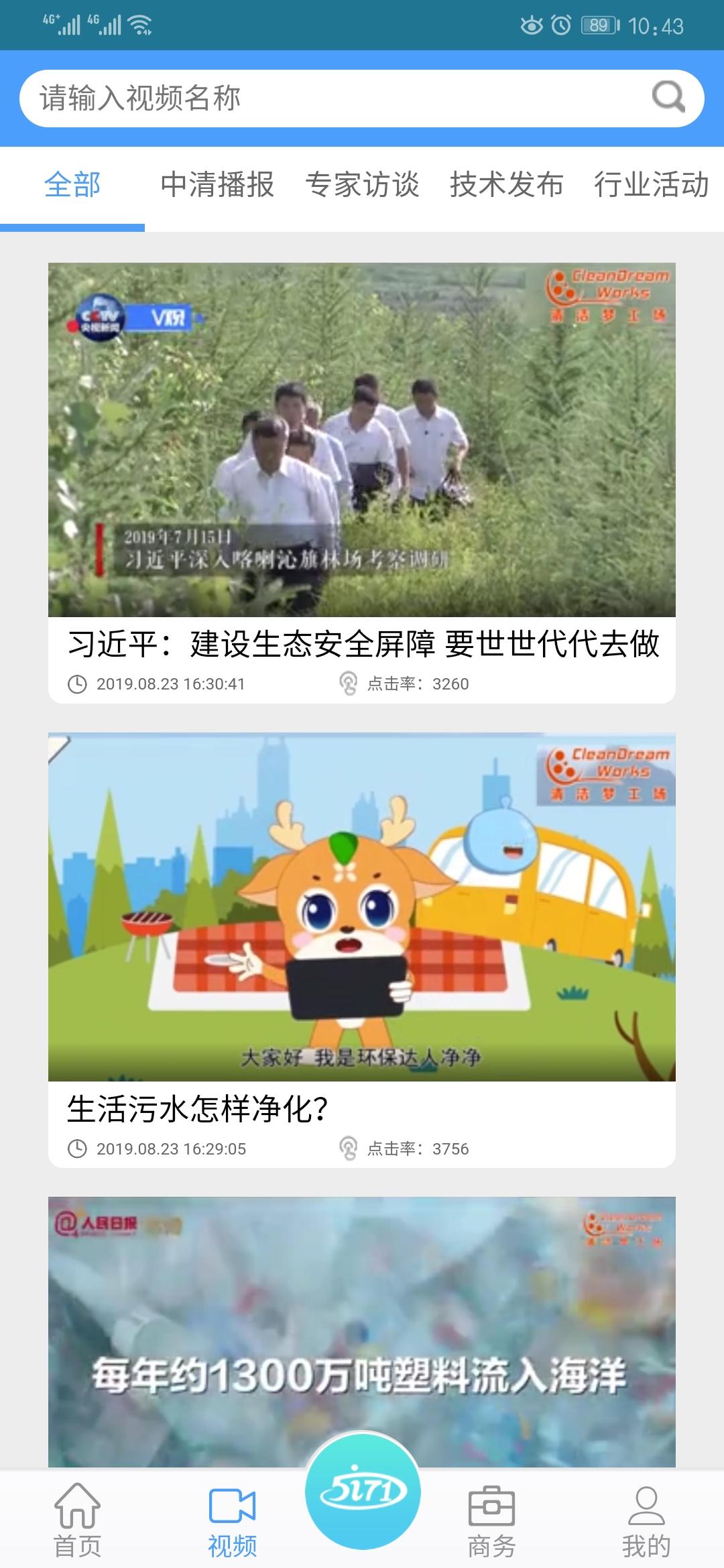The height and width of the screenshot is (1568, 724).
Task: Switch to the 行业活动 tab
Action: click(x=651, y=186)
